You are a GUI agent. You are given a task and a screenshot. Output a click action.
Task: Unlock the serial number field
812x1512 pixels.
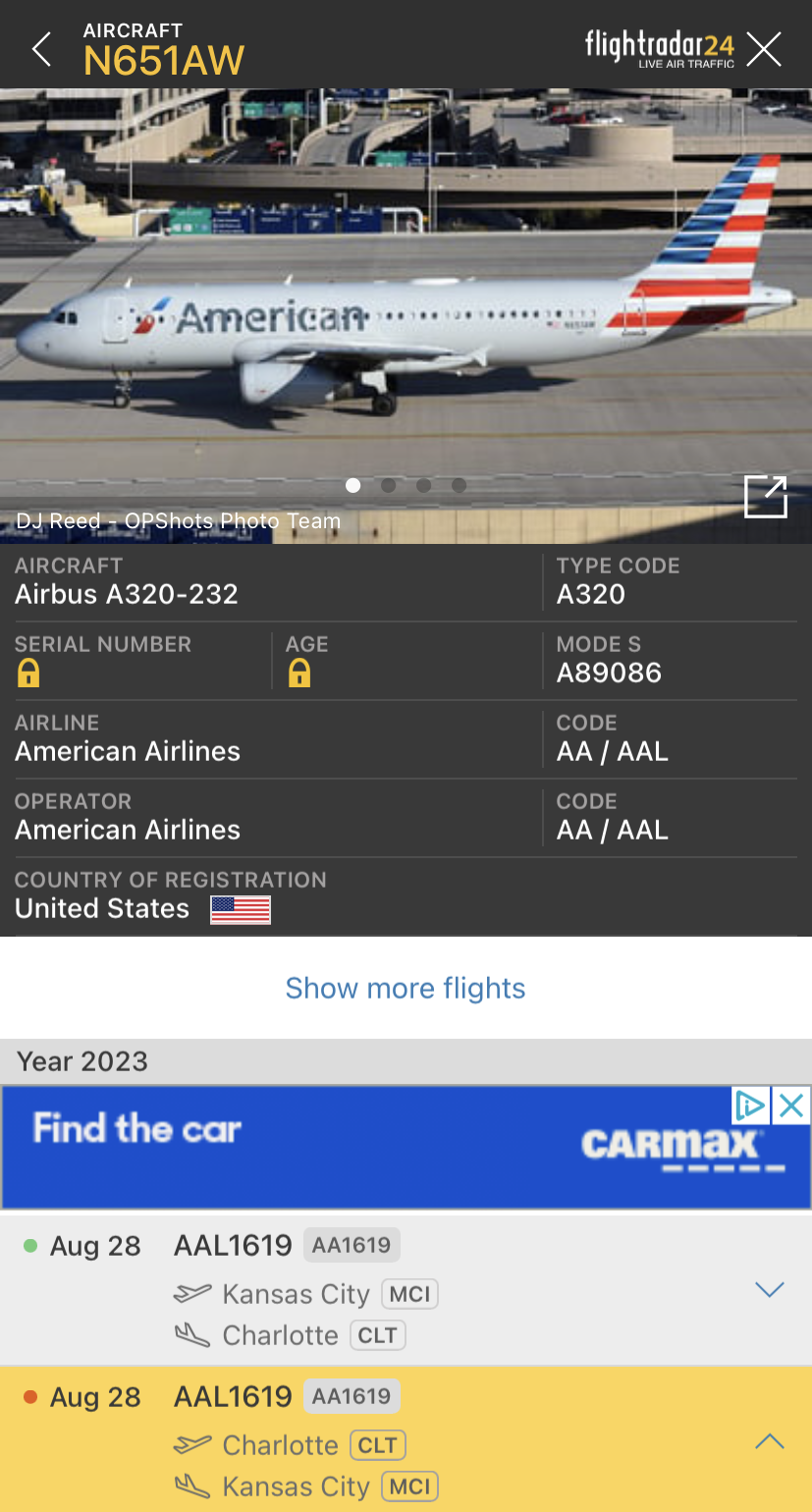(x=28, y=674)
